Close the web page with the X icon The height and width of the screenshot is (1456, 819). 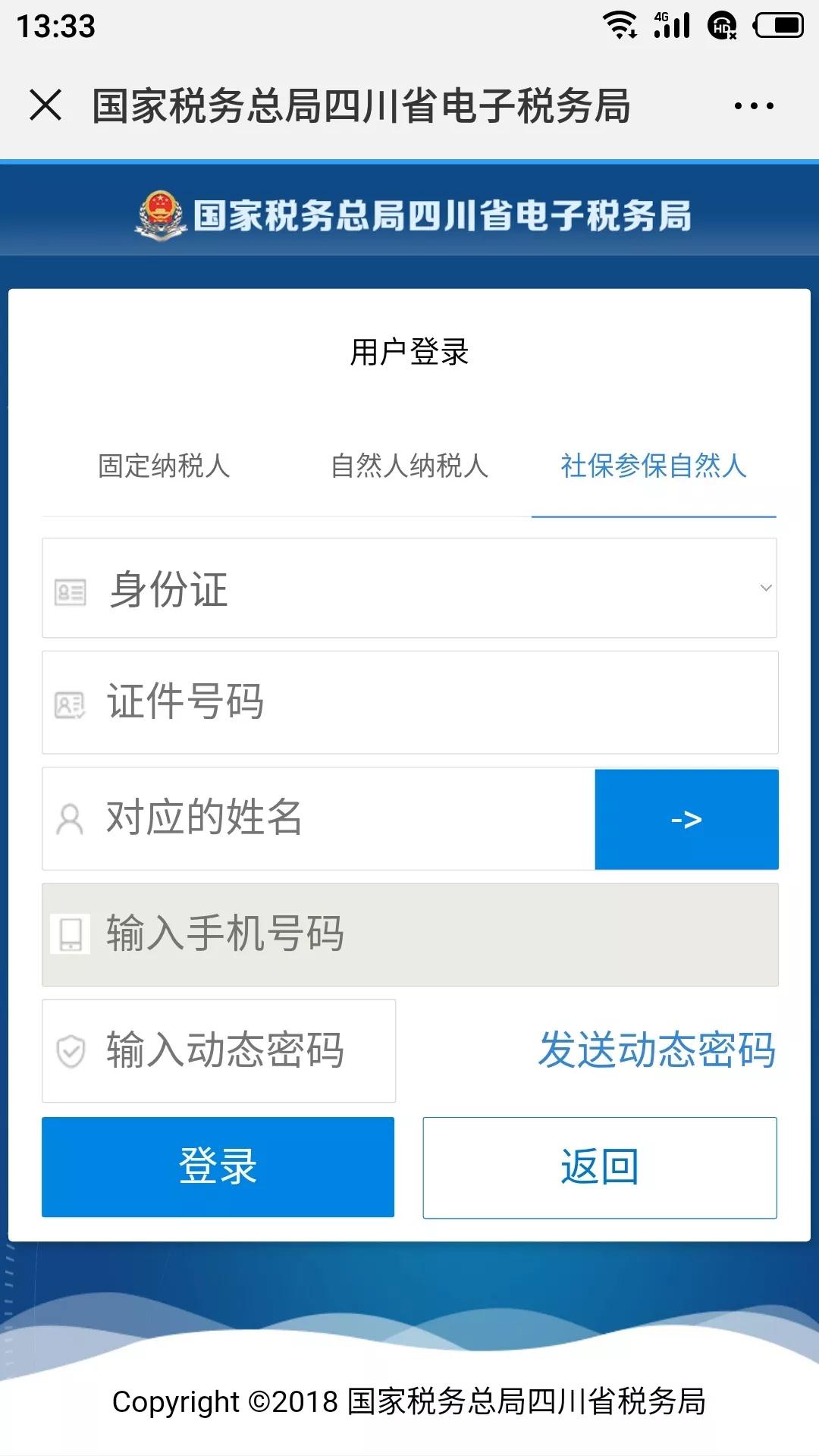[x=45, y=105]
